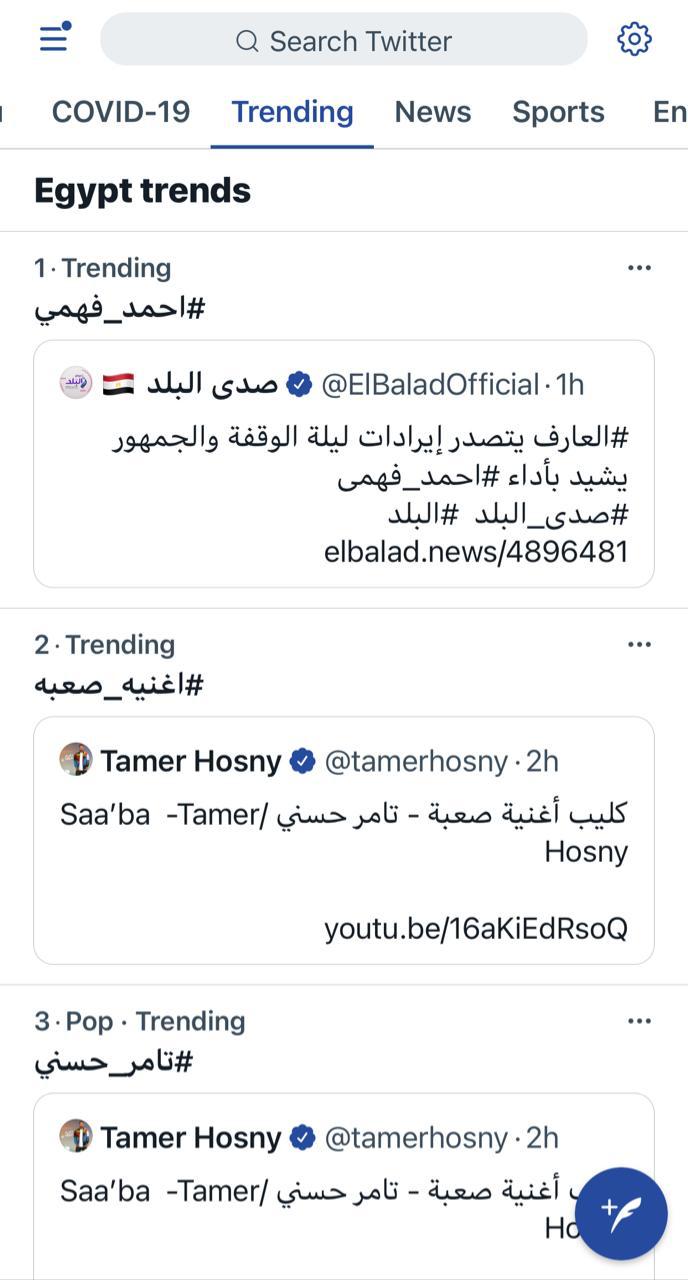The height and width of the screenshot is (1280, 688).
Task: Switch to the News tab
Action: coord(432,112)
